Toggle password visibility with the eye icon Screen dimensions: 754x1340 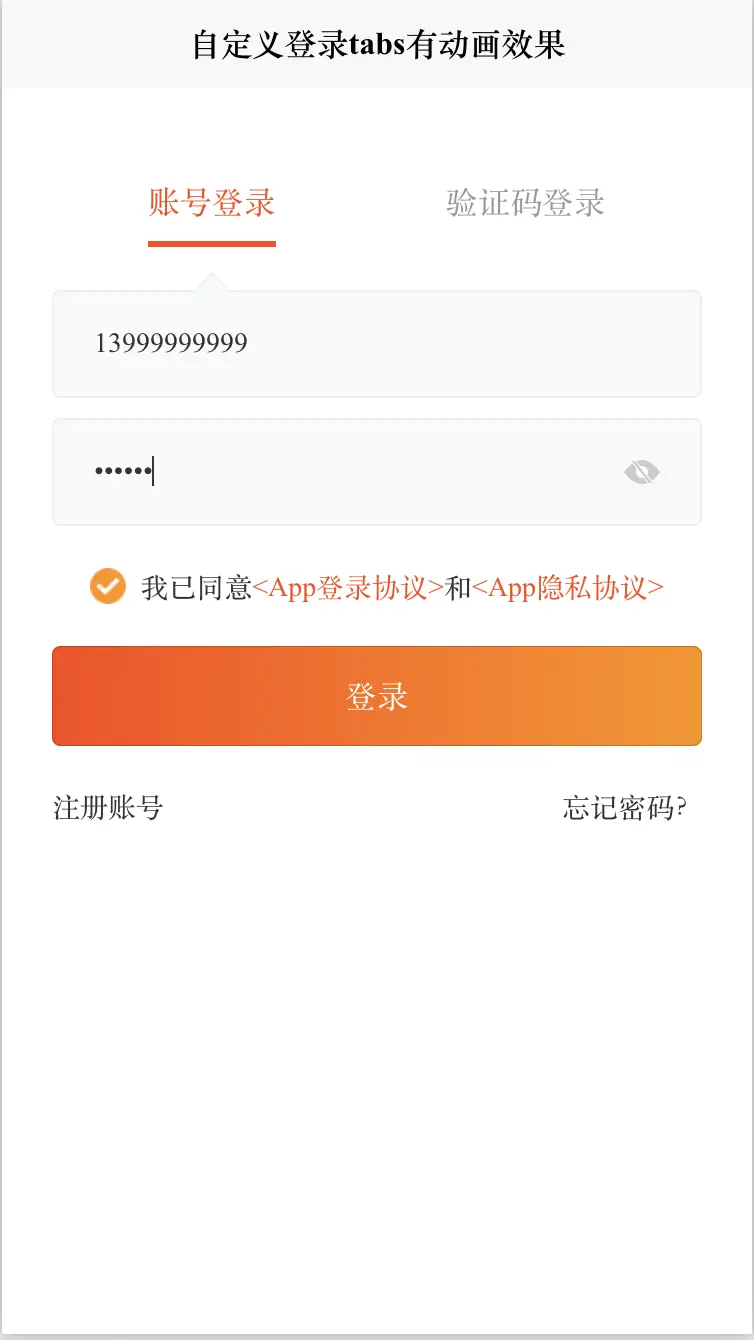pyautogui.click(x=642, y=472)
